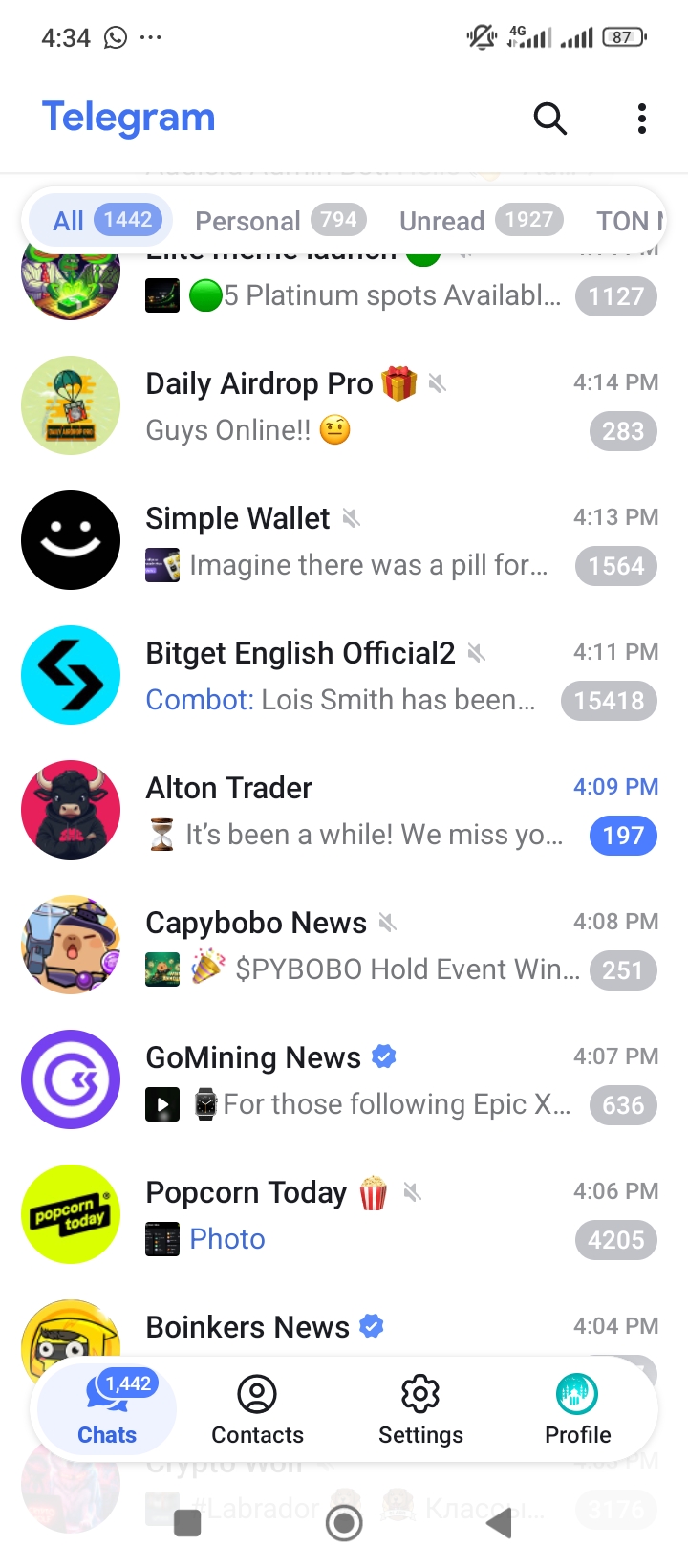Go to the Contacts tab
The height and width of the screenshot is (1568, 688).
click(x=257, y=1409)
